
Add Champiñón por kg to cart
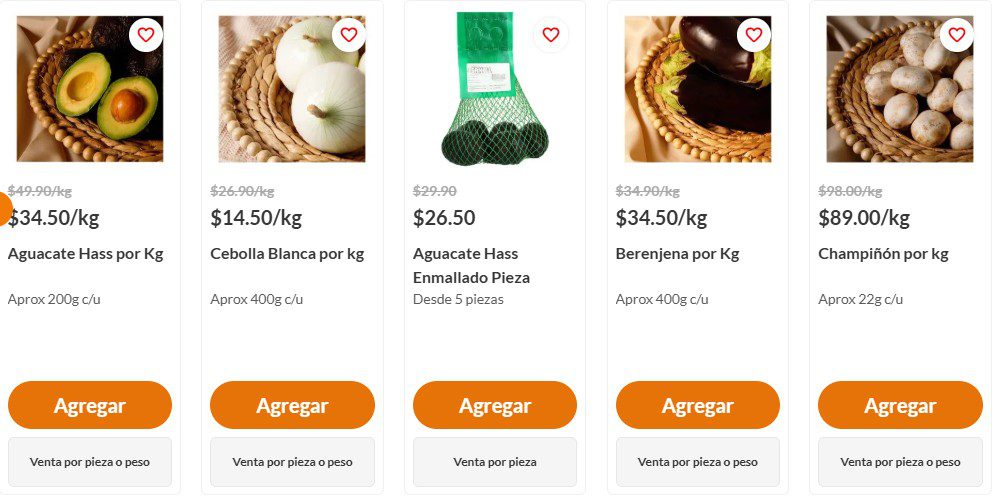tap(900, 406)
